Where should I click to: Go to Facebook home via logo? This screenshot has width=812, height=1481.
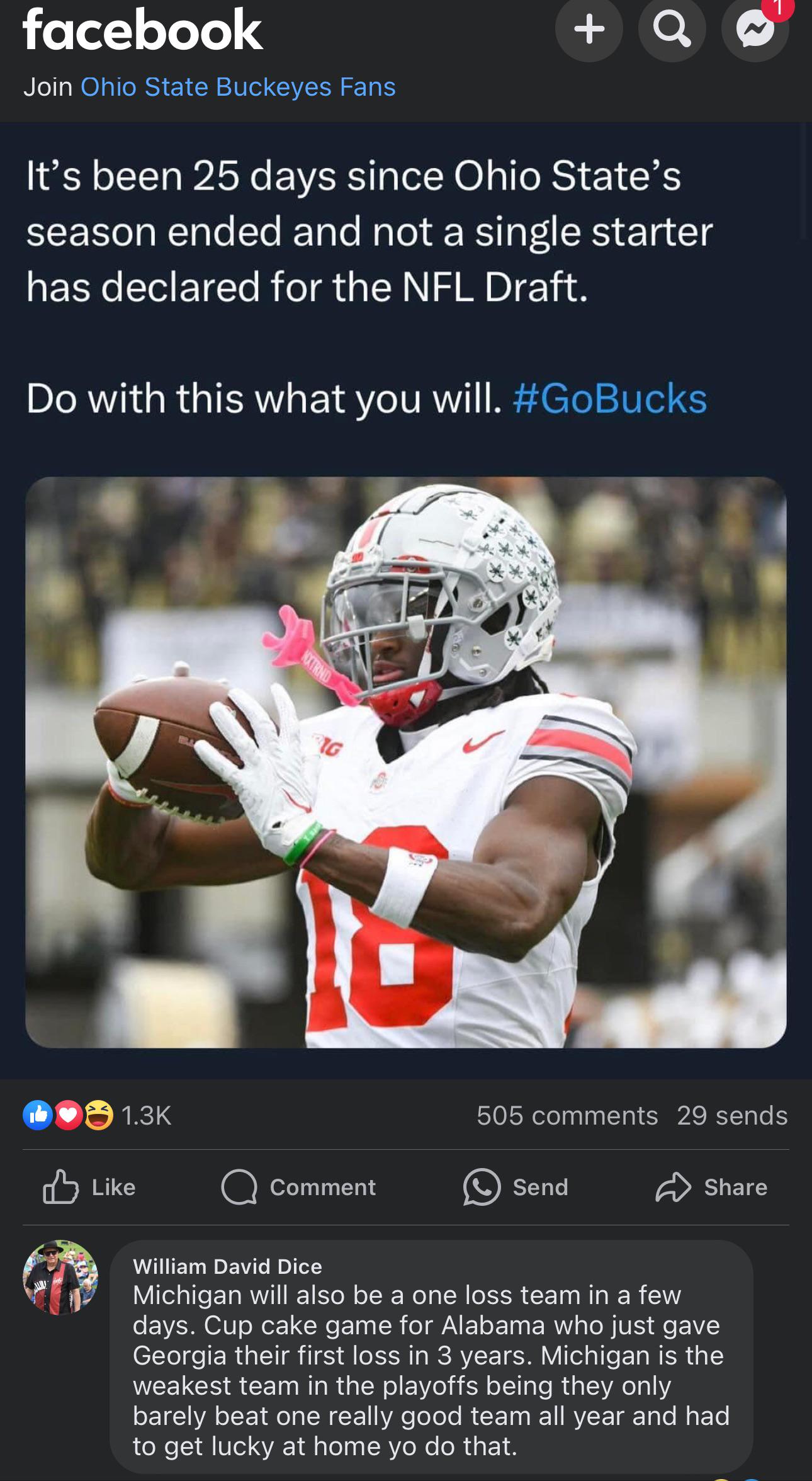coord(142,30)
